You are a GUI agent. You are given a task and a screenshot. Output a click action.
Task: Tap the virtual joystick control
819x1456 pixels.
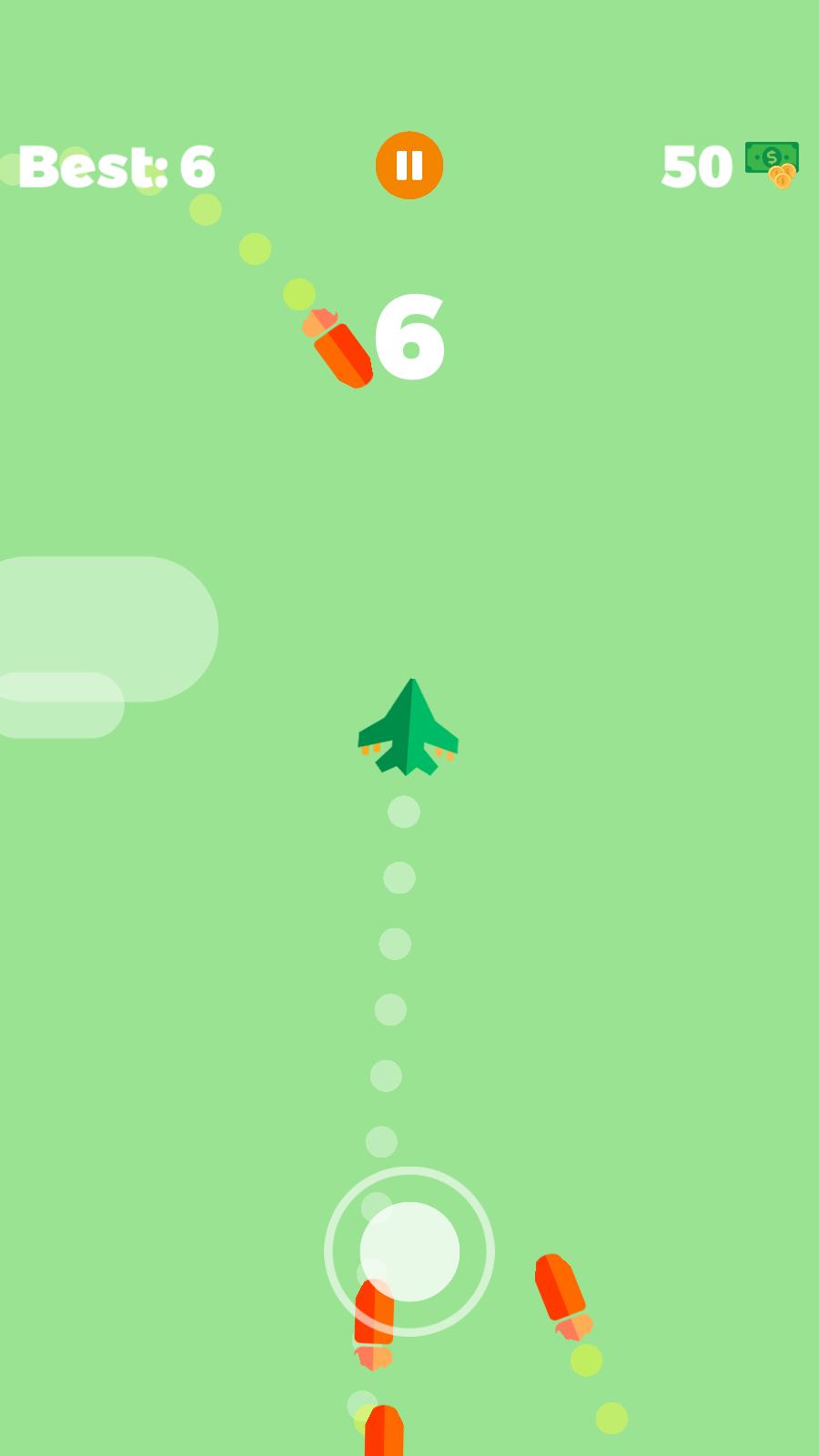pyautogui.click(x=409, y=1251)
